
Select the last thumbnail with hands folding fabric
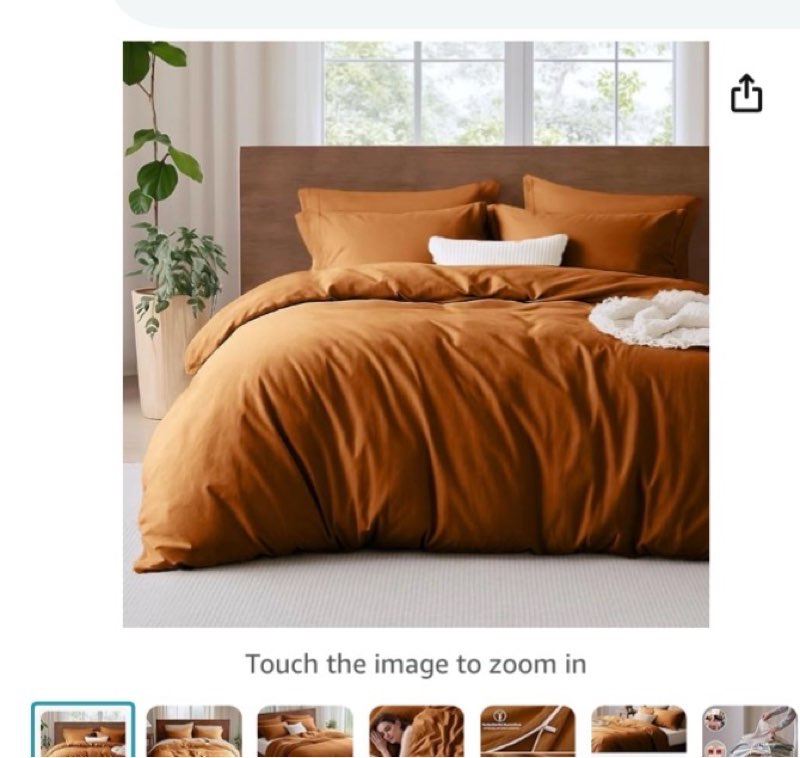coord(748,732)
